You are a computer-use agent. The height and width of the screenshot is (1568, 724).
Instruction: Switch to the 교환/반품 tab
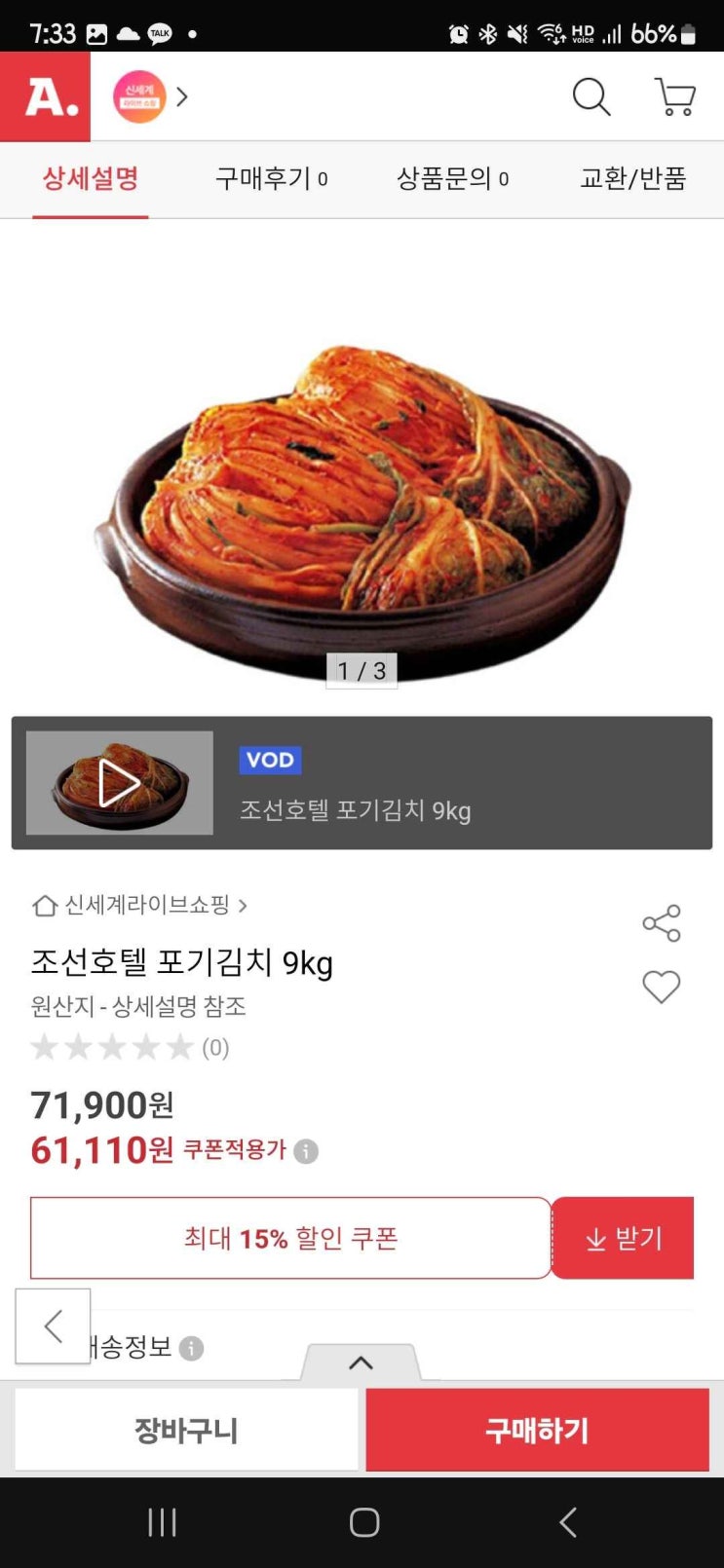(x=633, y=179)
